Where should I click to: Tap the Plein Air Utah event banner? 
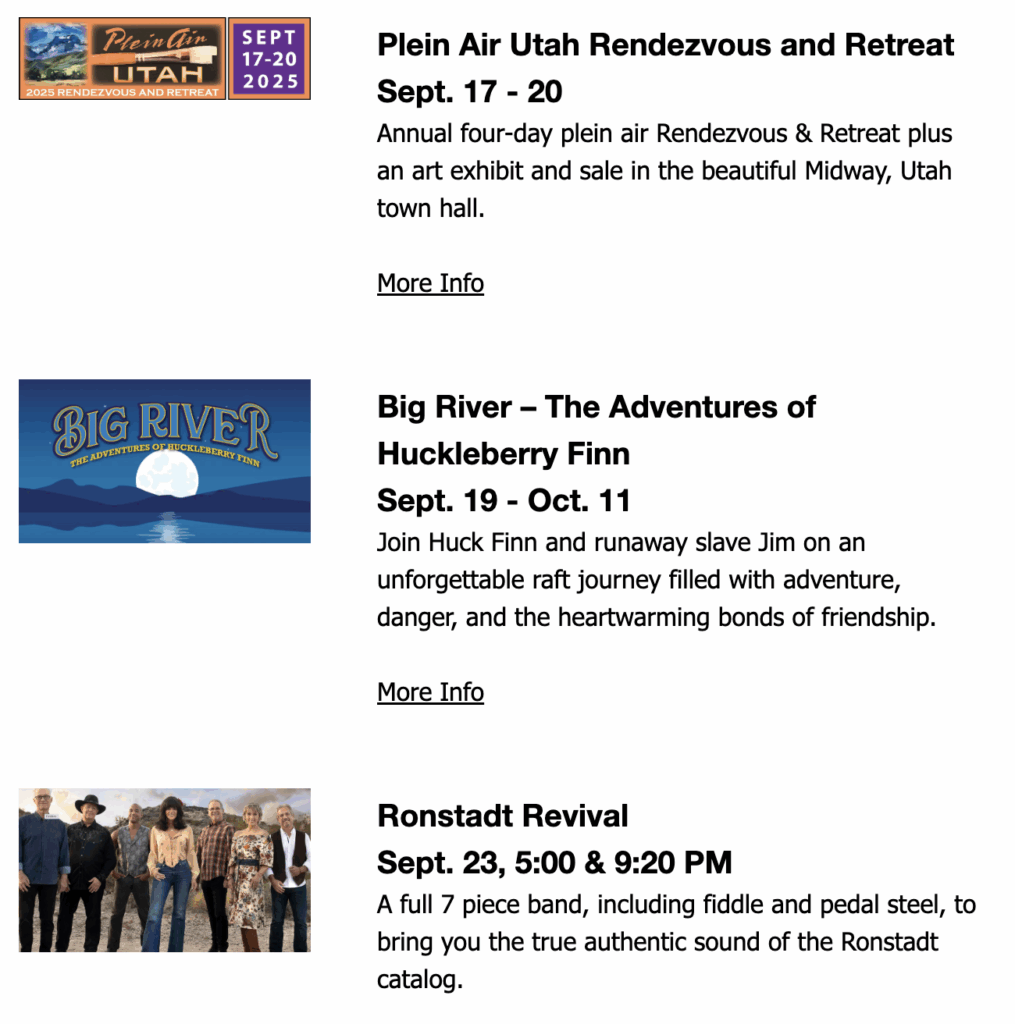coord(165,59)
